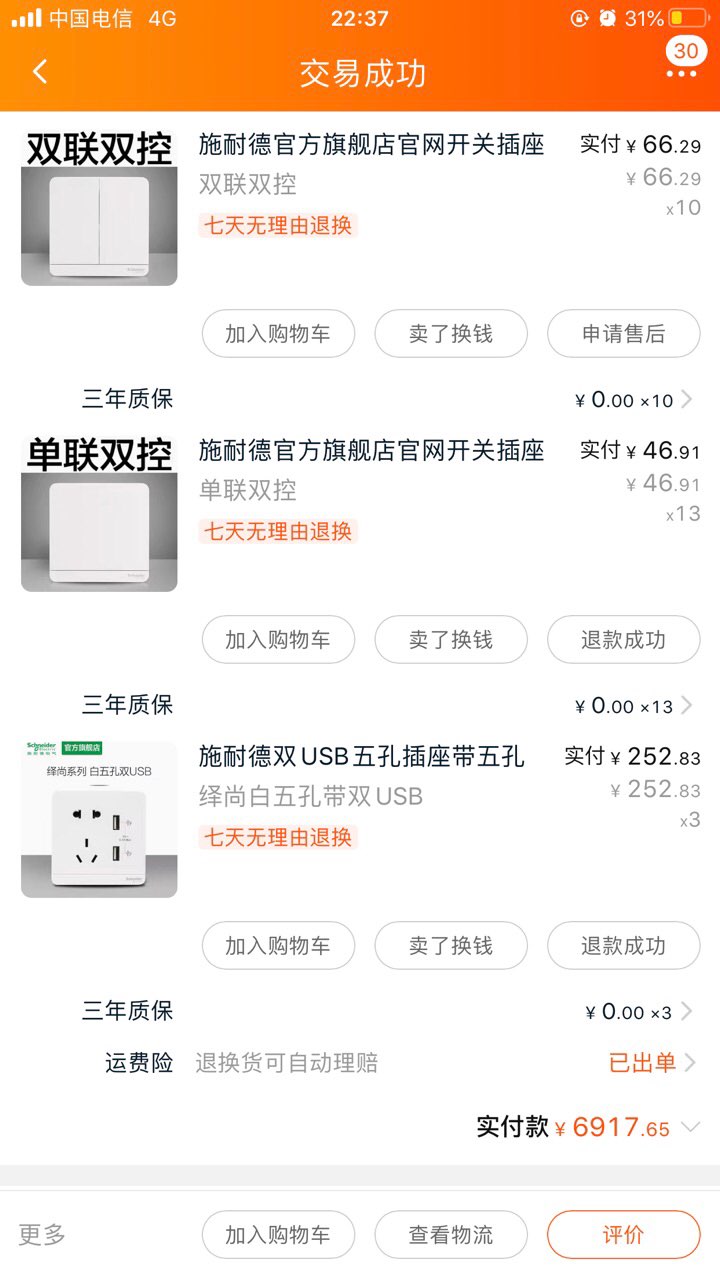Open the 运费险 已出单 row

[652, 1063]
